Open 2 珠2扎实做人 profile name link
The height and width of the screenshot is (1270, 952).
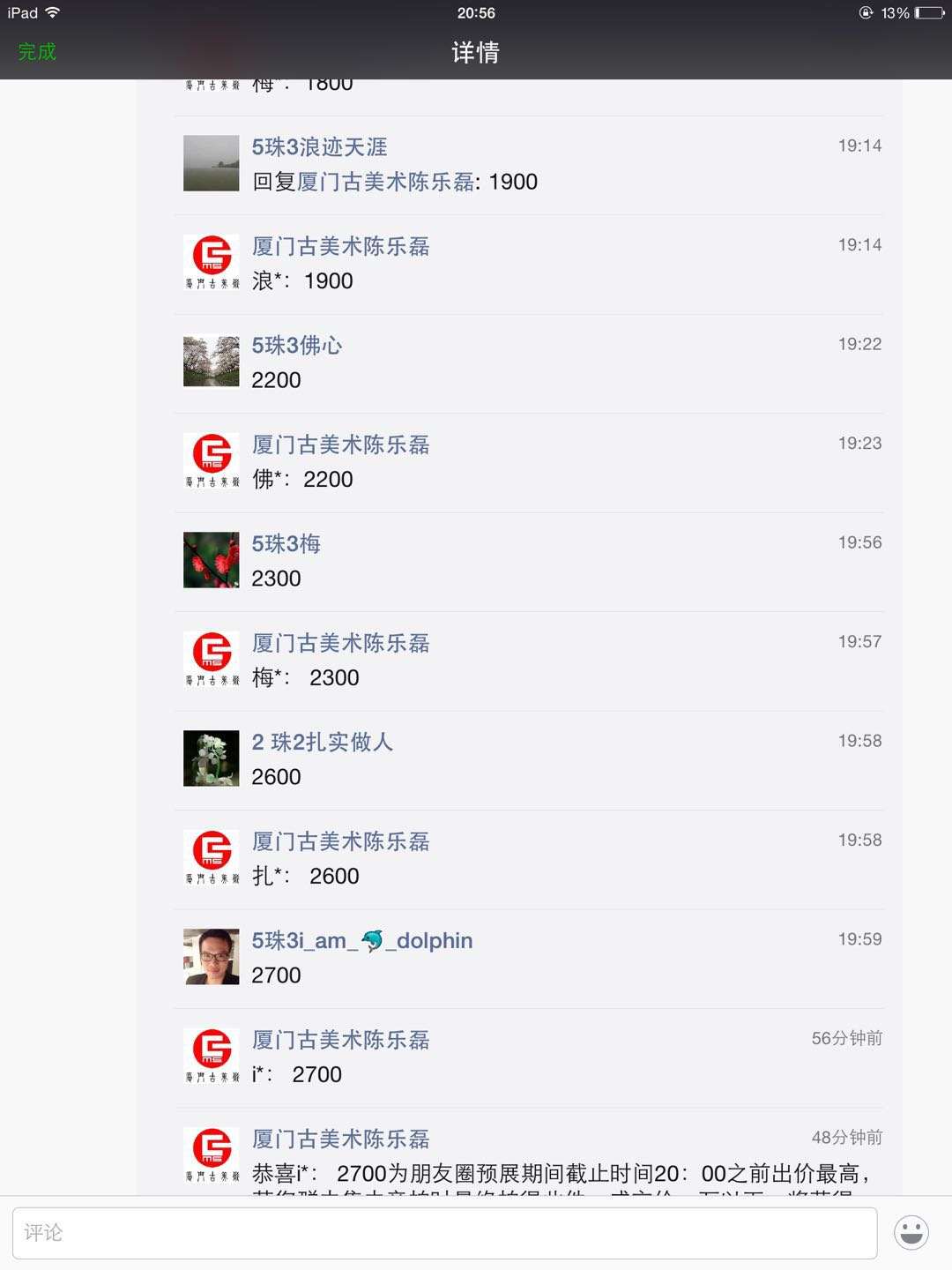pos(322,743)
